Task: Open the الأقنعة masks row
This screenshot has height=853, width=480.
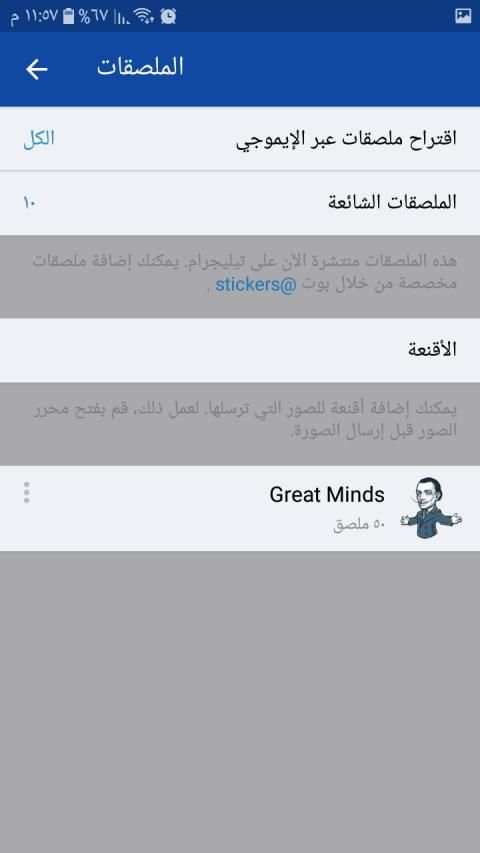Action: (240, 350)
